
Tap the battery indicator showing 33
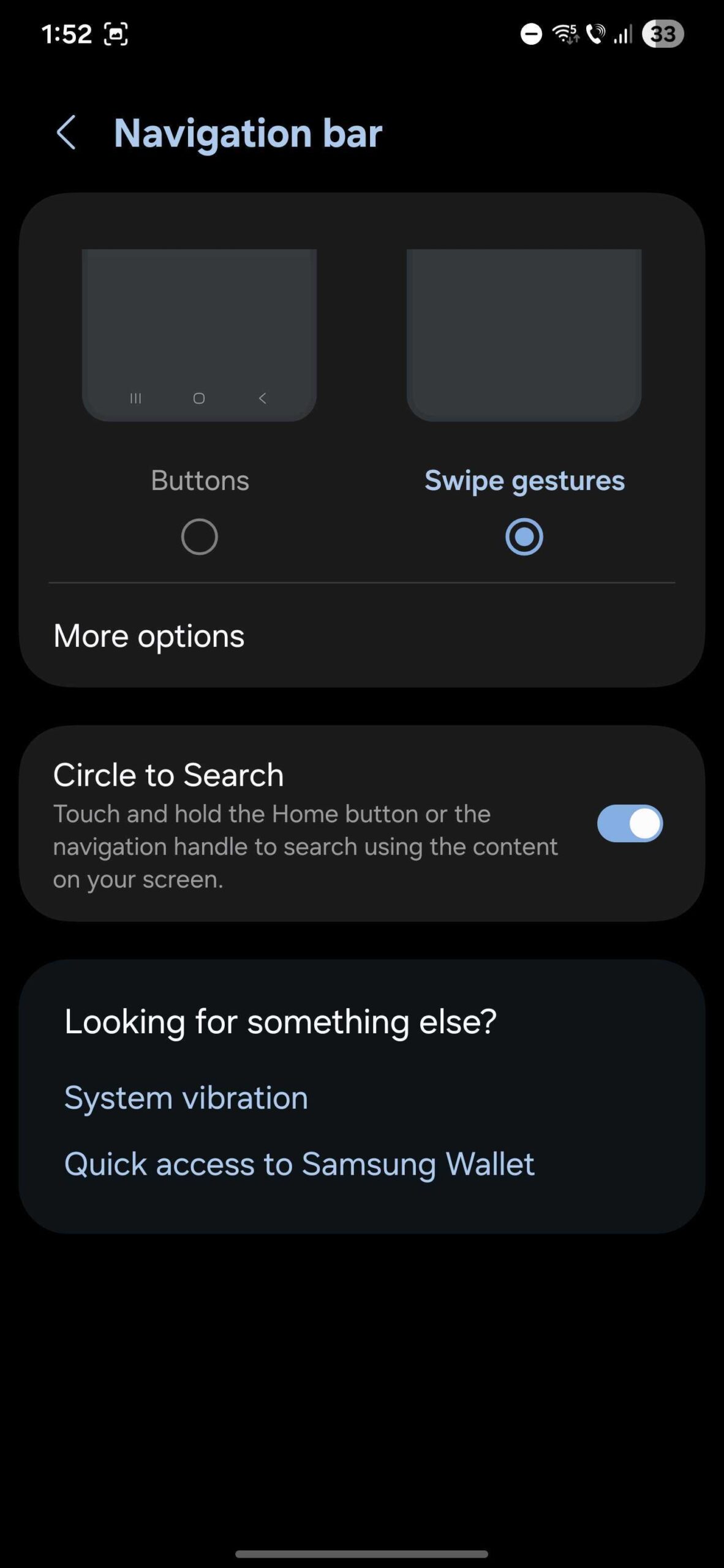point(663,34)
